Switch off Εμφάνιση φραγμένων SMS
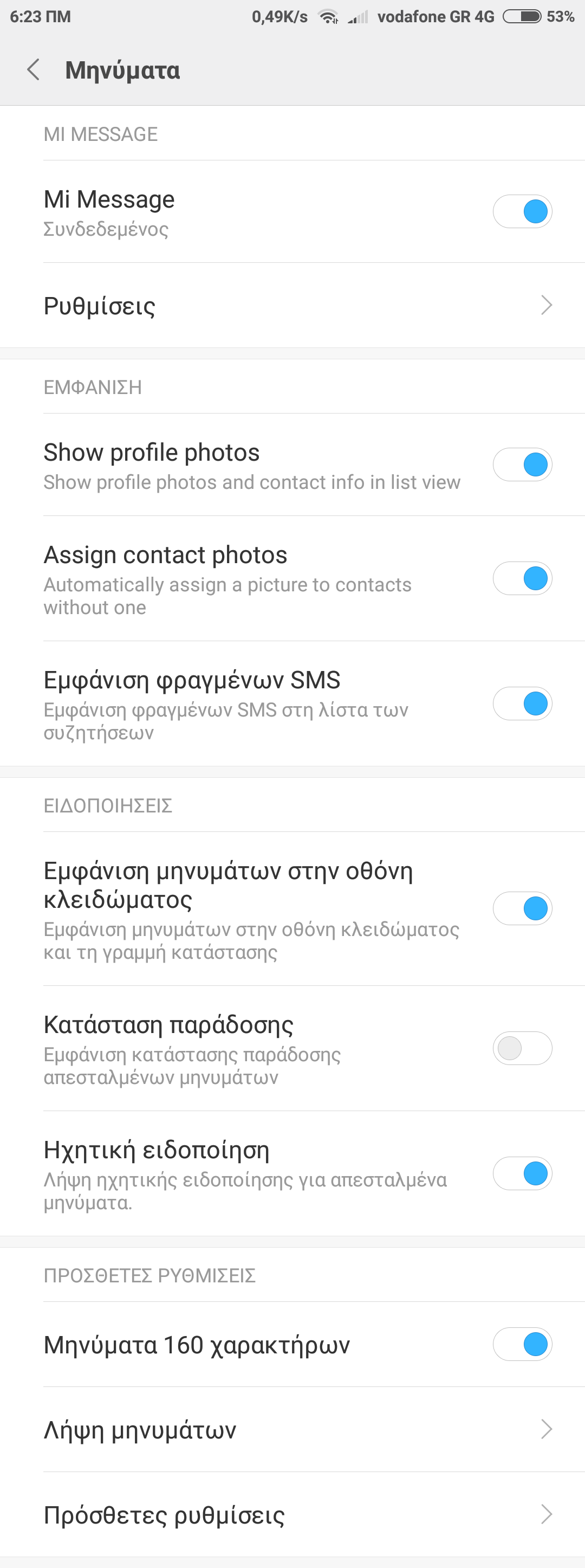This screenshot has width=585, height=1568. (x=522, y=704)
